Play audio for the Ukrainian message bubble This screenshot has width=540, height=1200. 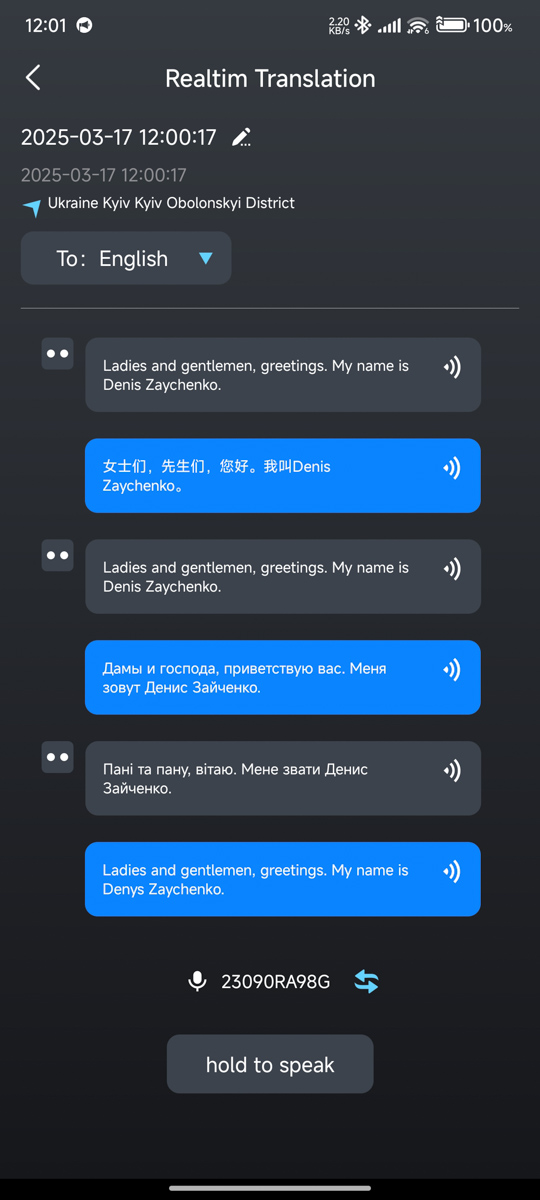click(452, 770)
